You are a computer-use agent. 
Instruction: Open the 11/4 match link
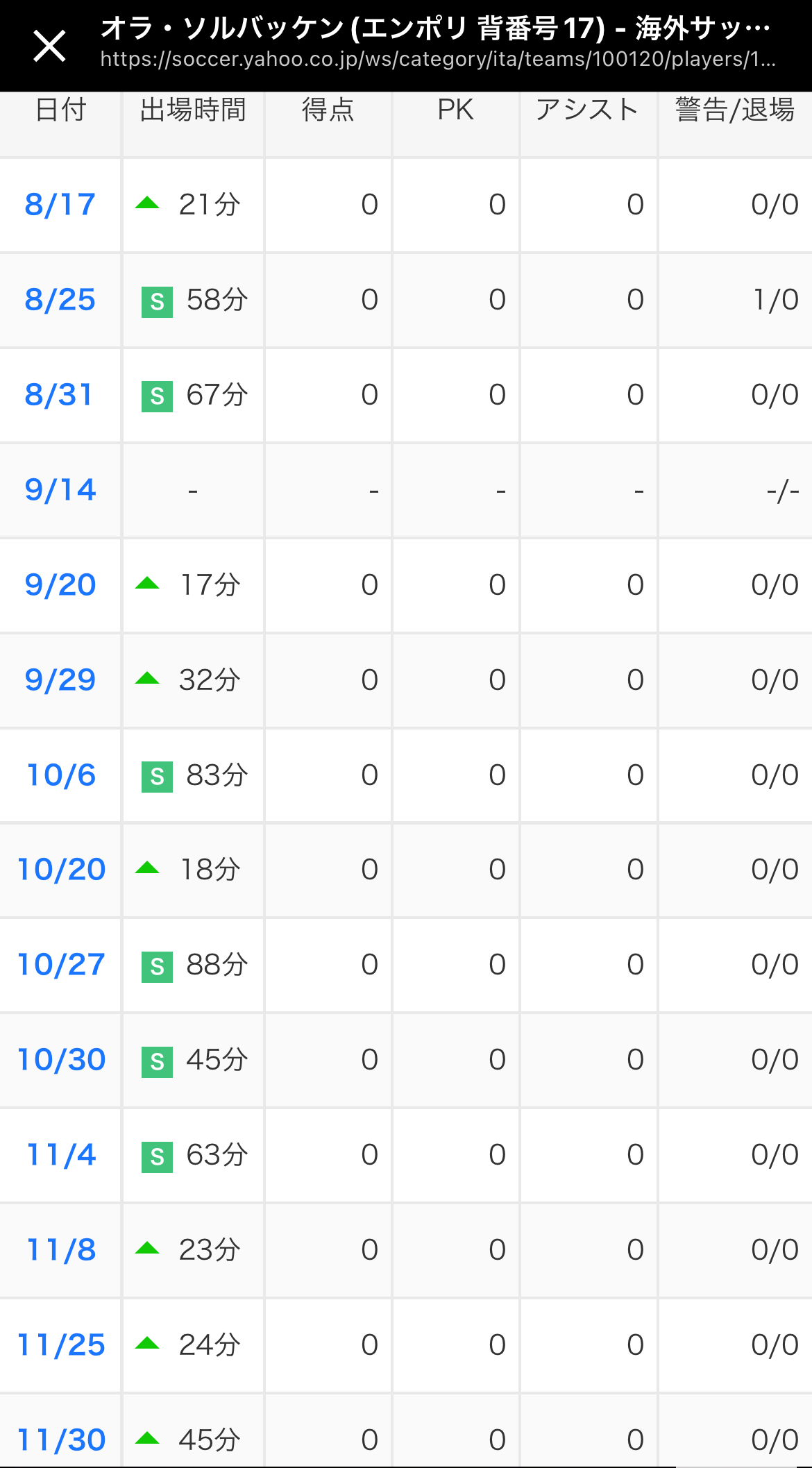click(x=61, y=1155)
